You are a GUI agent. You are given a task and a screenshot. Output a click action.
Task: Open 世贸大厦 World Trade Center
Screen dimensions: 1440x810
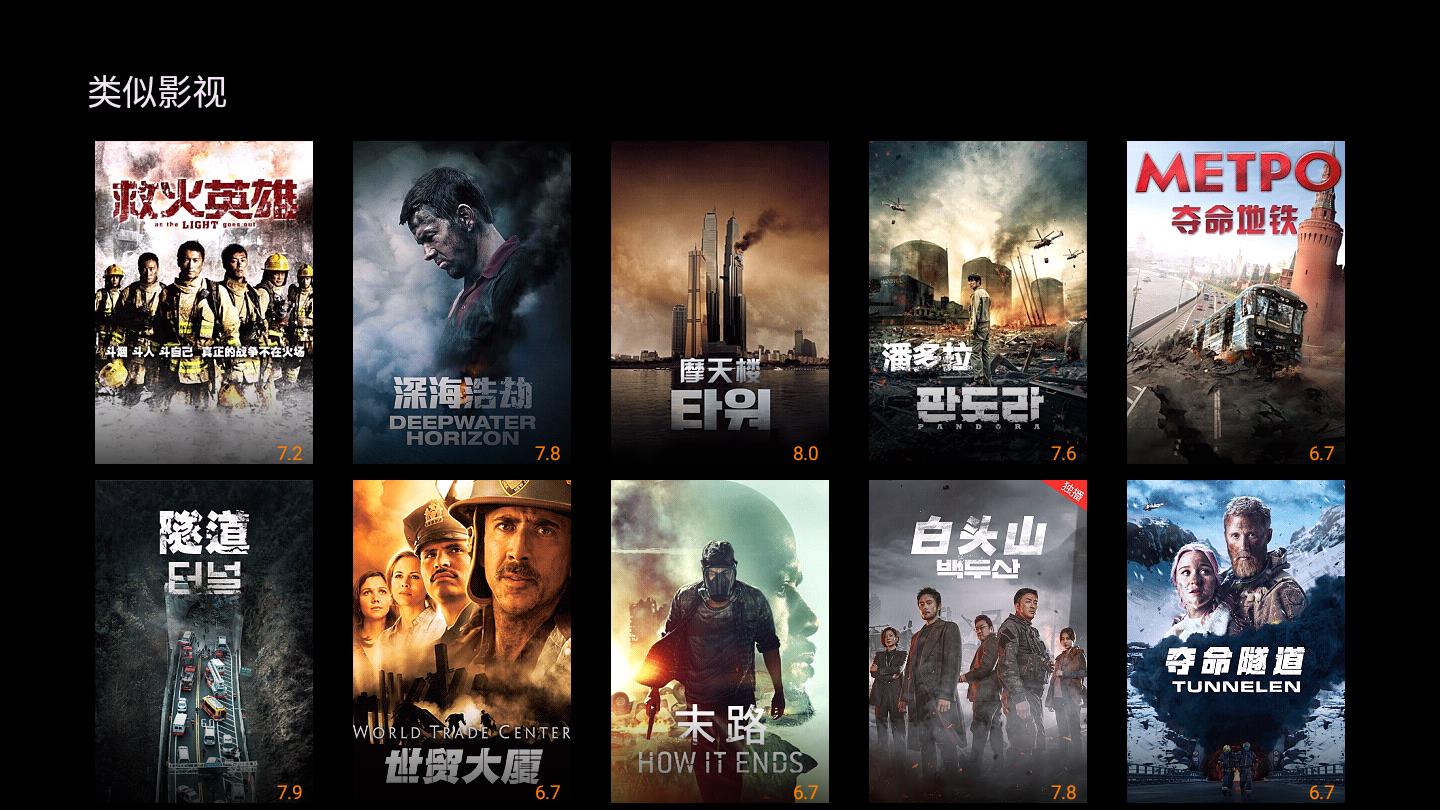point(462,641)
